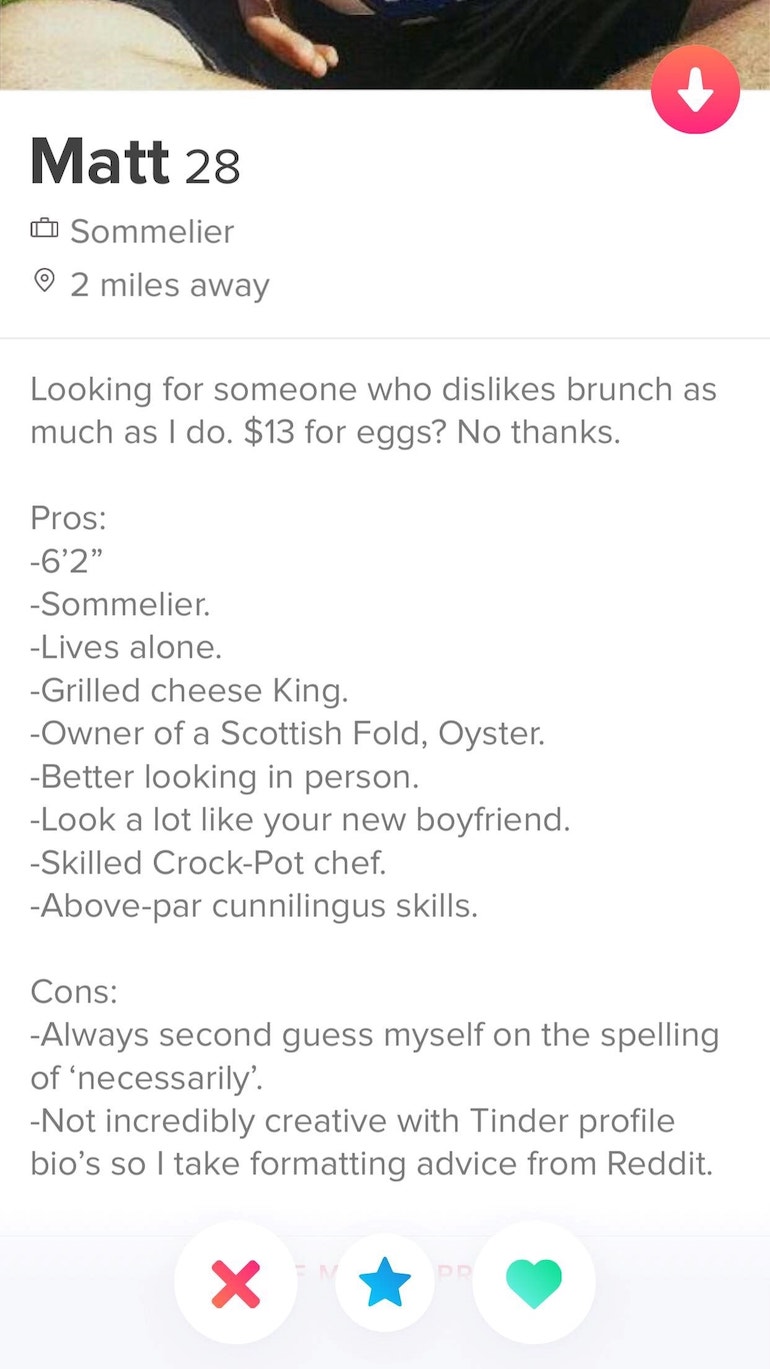
Task: Like Matt with the green heart
Action: pos(534,1283)
